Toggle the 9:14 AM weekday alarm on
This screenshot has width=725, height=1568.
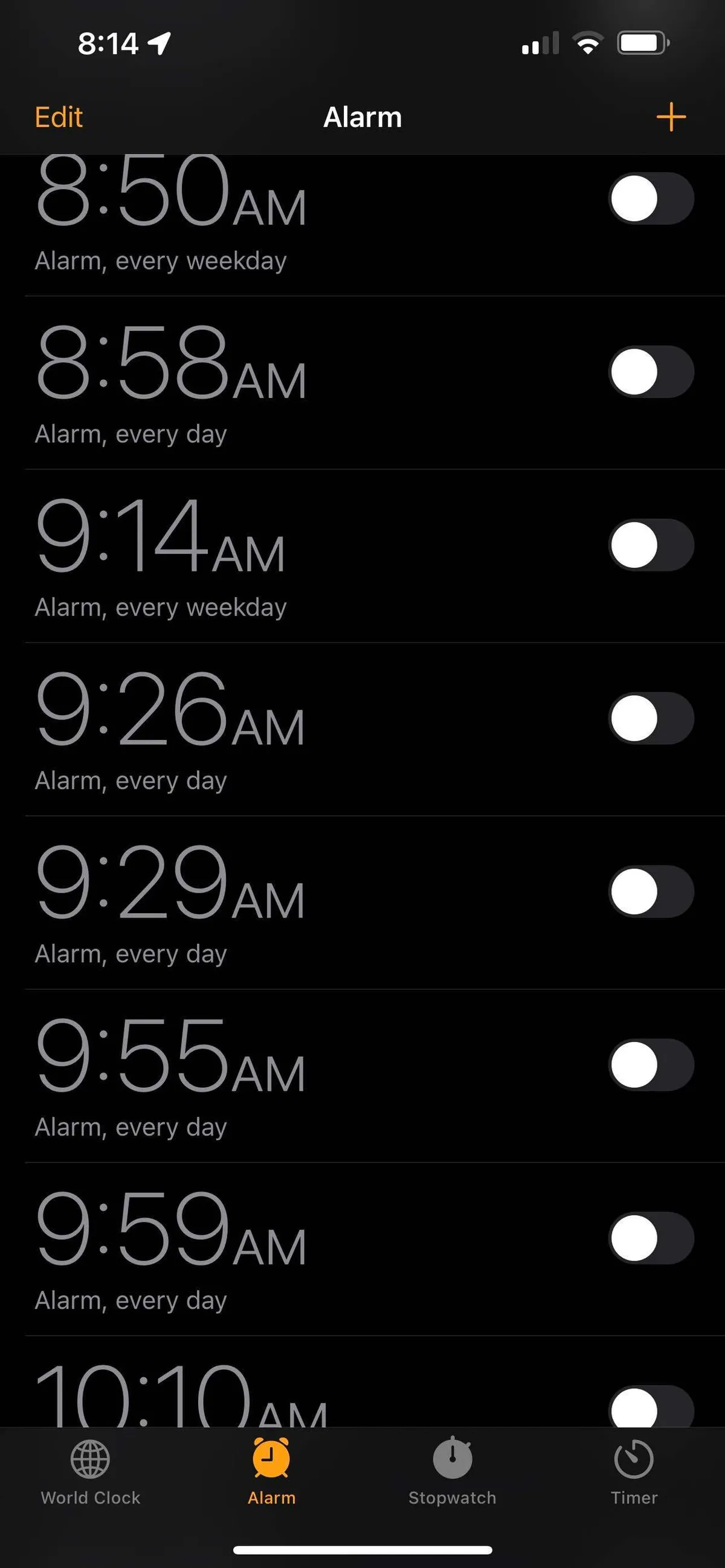(651, 545)
